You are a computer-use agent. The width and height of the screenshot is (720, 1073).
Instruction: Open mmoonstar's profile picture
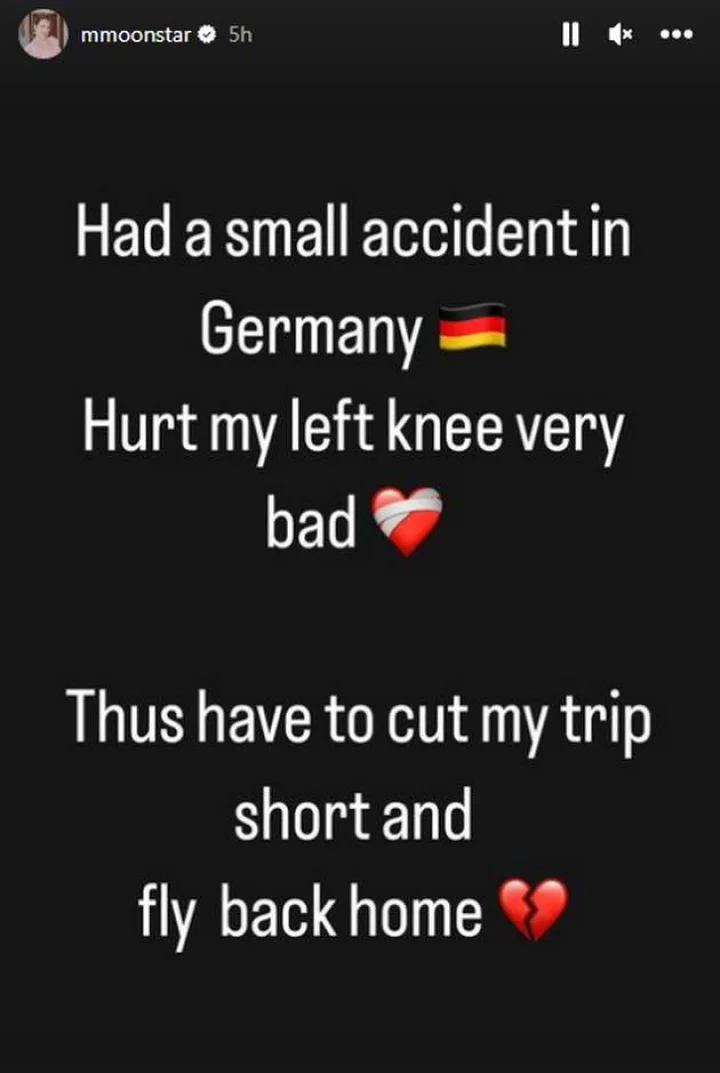click(43, 34)
